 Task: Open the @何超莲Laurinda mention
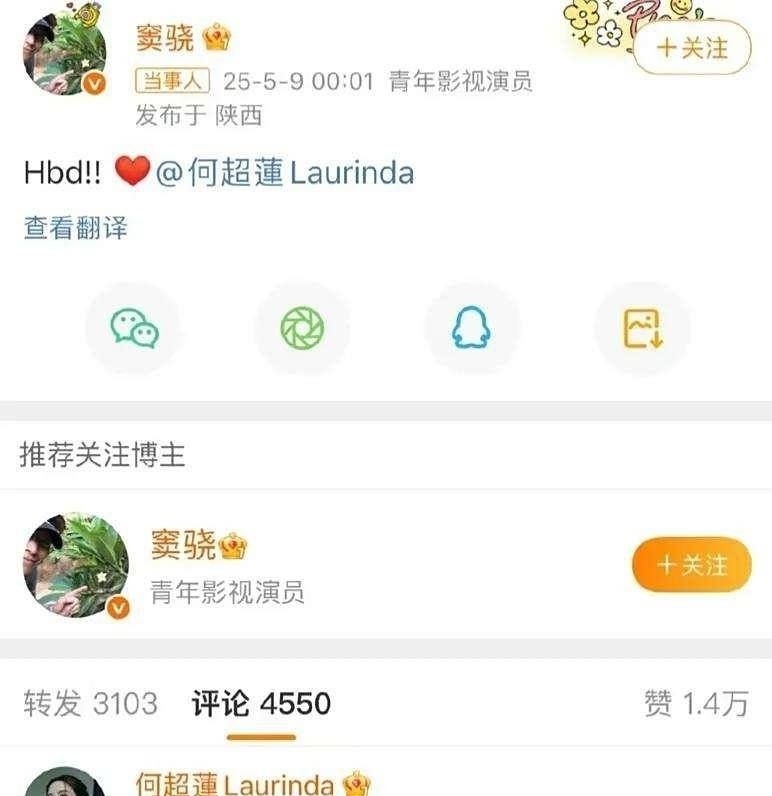(x=286, y=173)
